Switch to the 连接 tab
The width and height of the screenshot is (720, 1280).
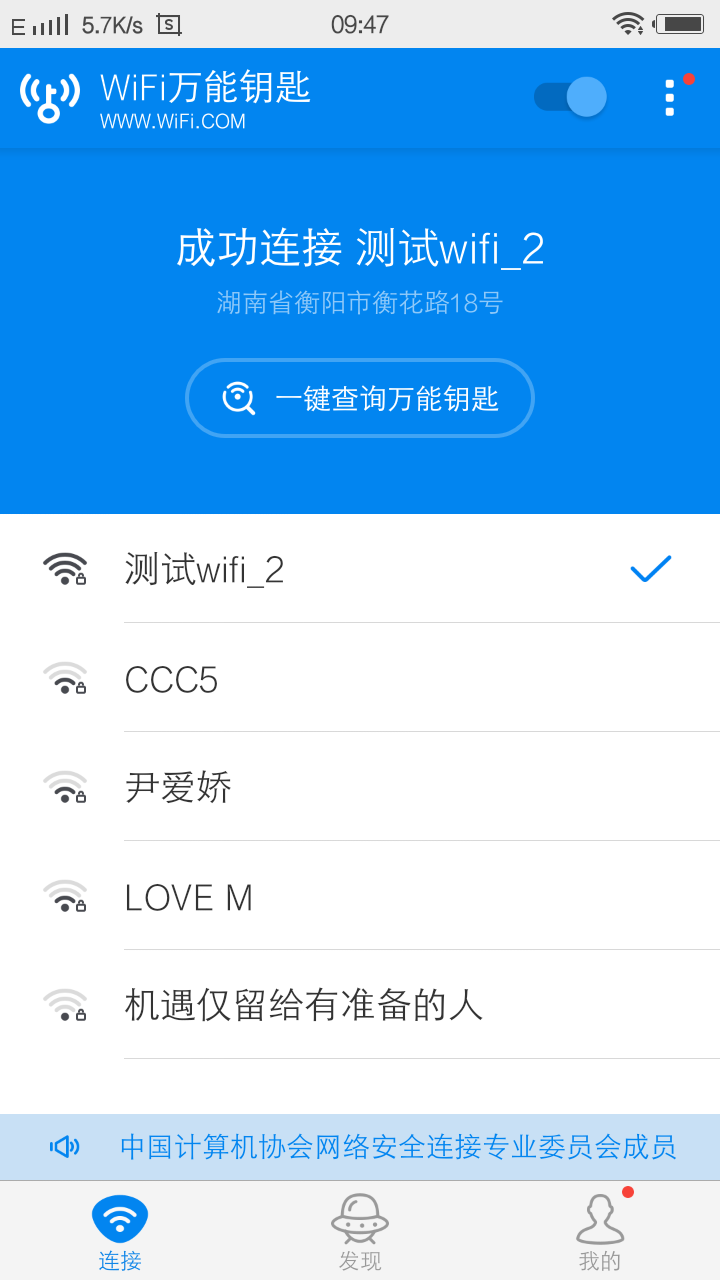120,1232
